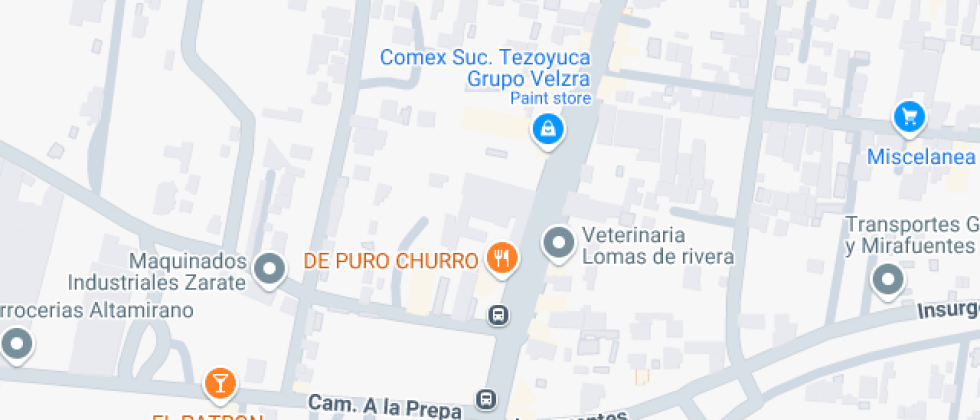Select the Miscelanea shopping cart marker
This screenshot has width=980, height=420.
(x=909, y=117)
